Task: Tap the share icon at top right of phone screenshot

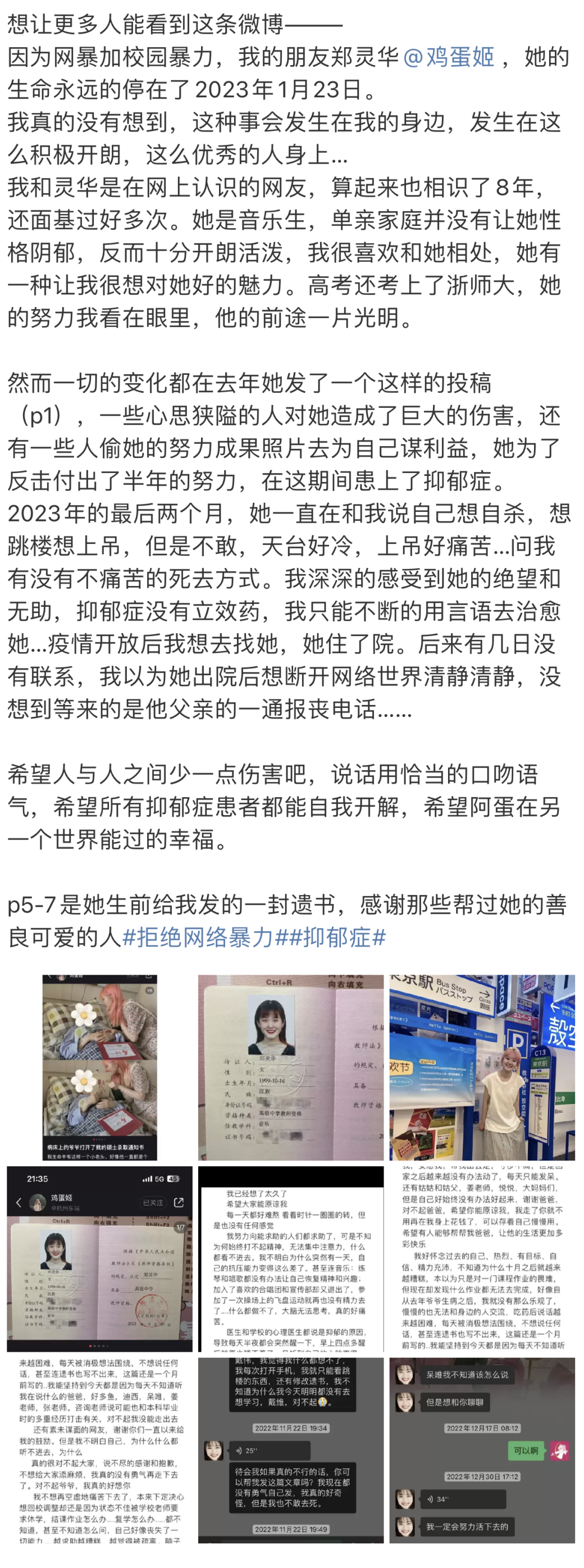Action: click(x=179, y=1203)
